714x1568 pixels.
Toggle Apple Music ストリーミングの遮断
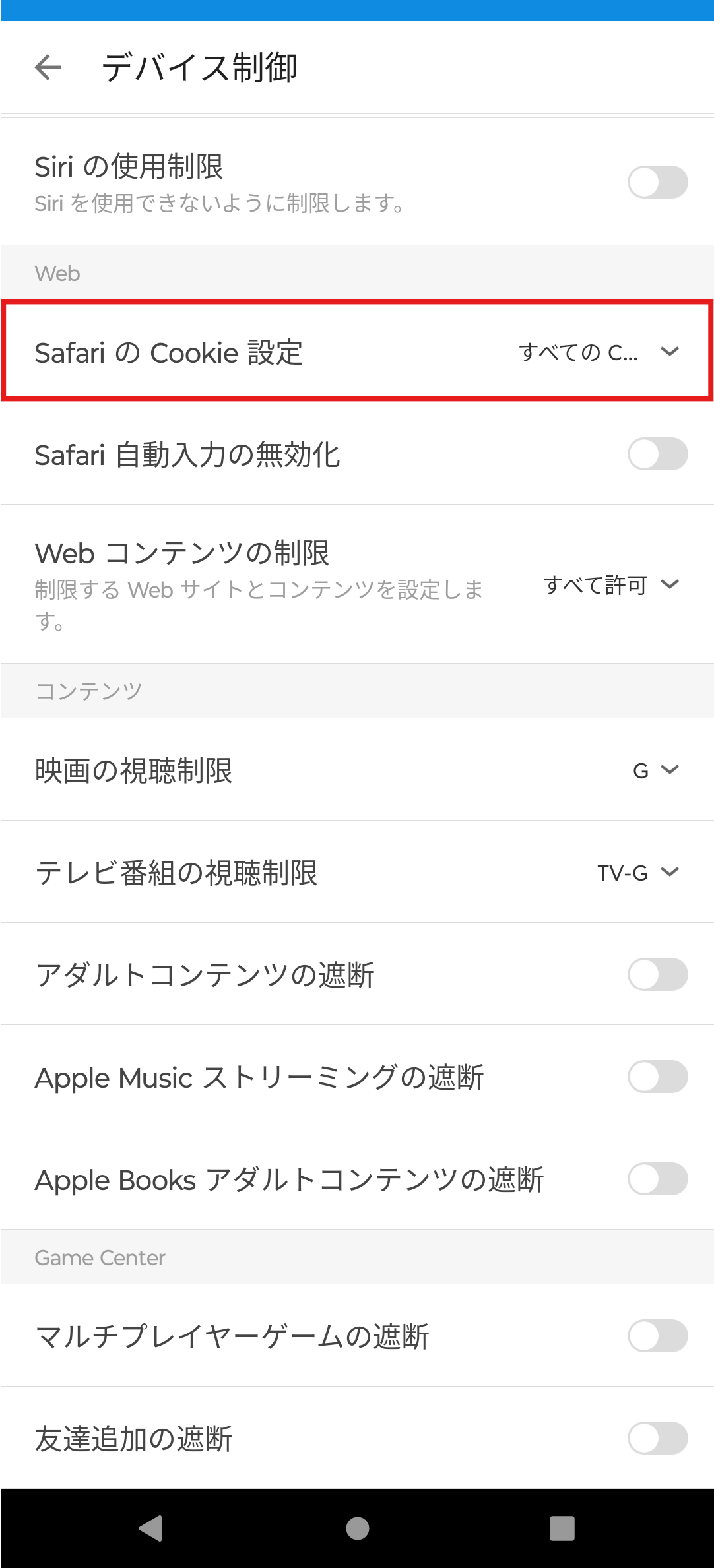pos(657,1077)
